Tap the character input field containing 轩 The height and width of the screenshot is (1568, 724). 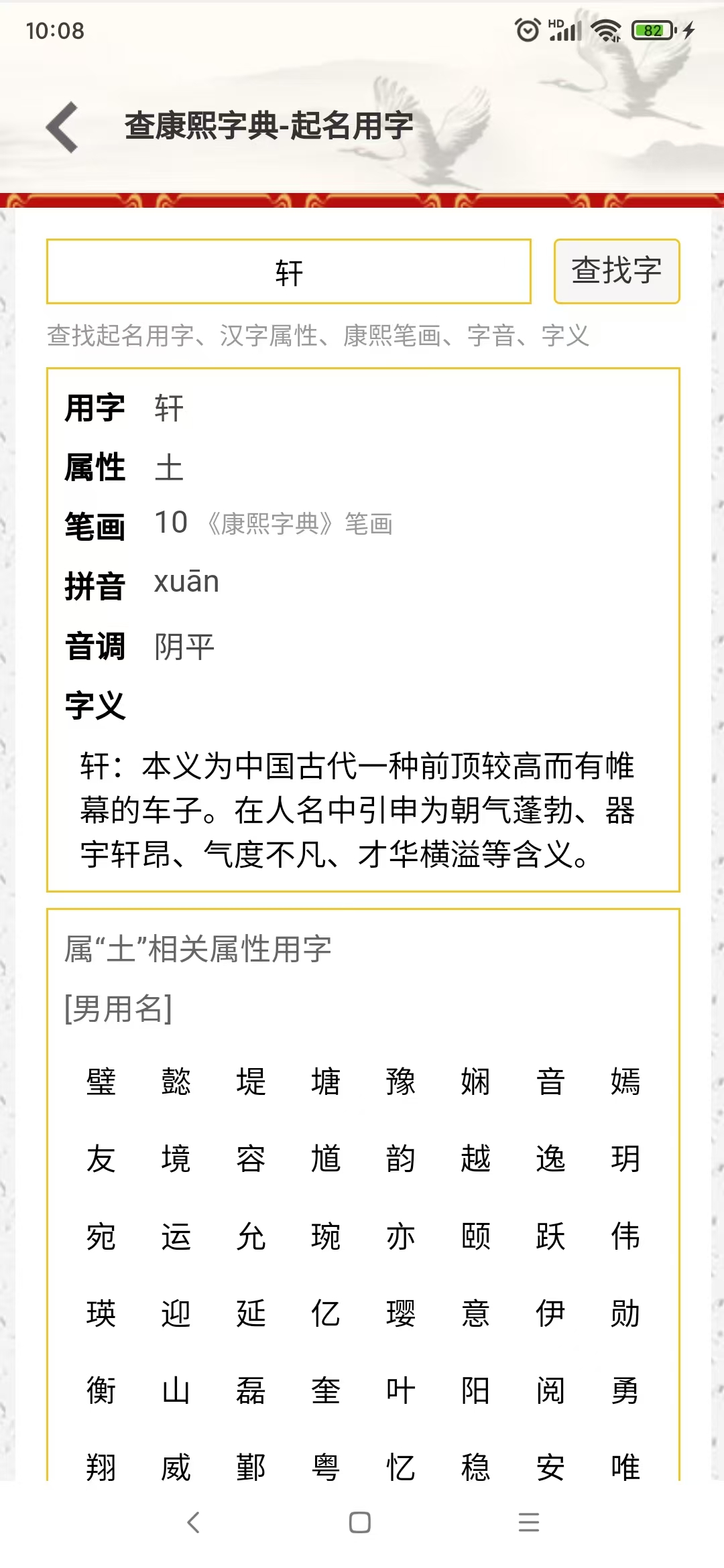point(289,272)
